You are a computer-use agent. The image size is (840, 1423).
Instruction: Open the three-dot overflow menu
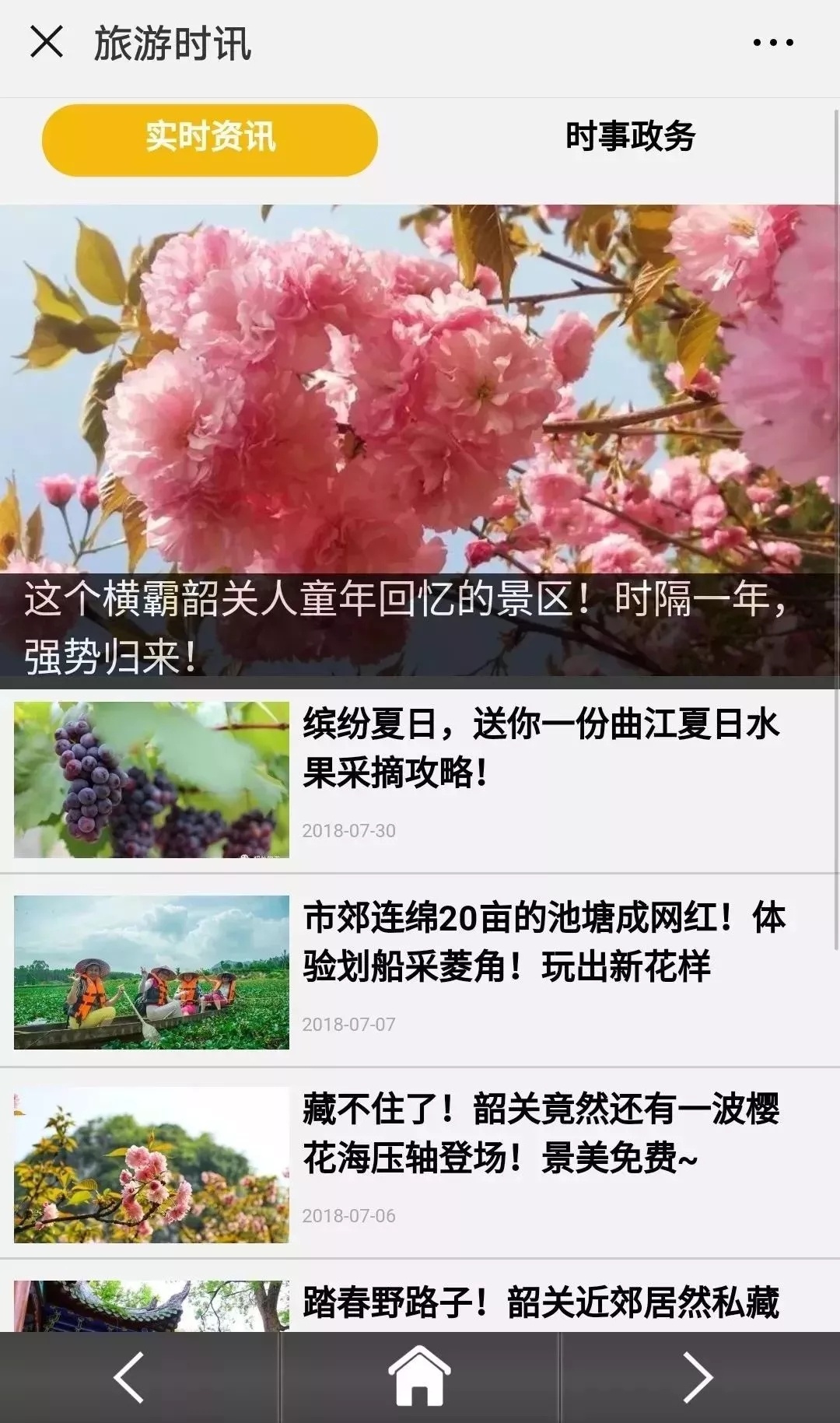pyautogui.click(x=773, y=43)
